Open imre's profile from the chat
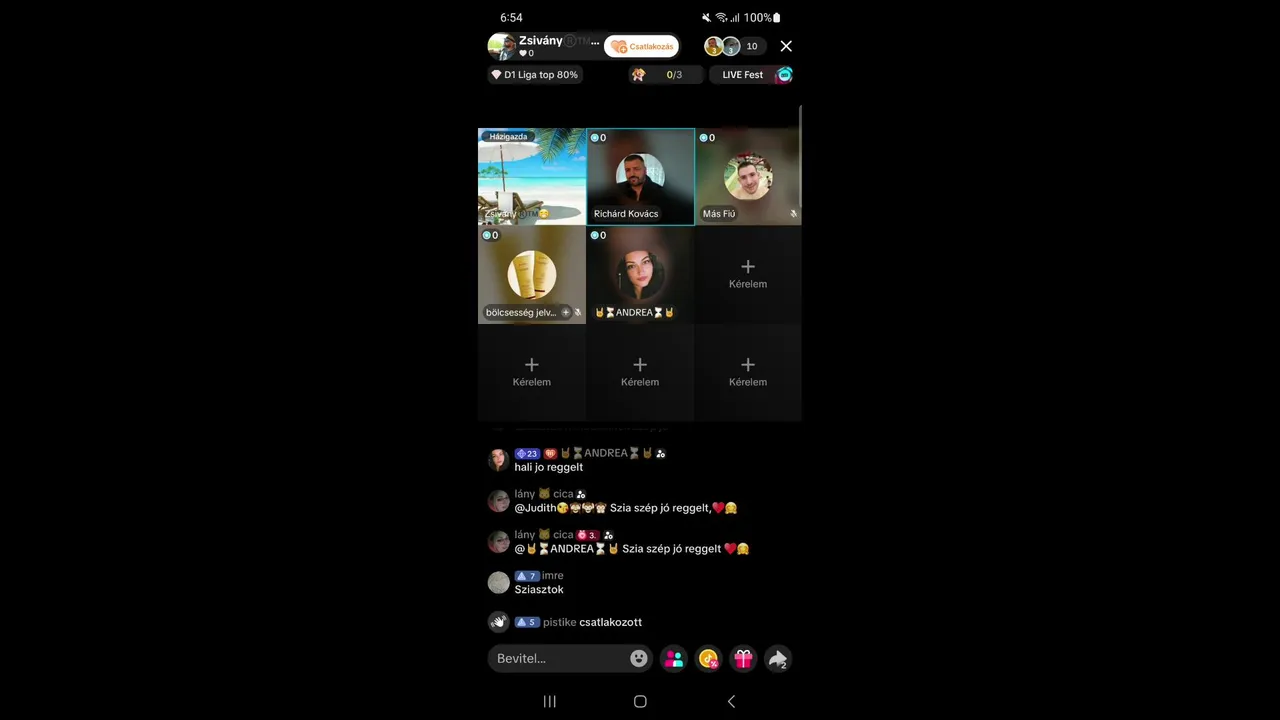1280x720 pixels. click(498, 582)
